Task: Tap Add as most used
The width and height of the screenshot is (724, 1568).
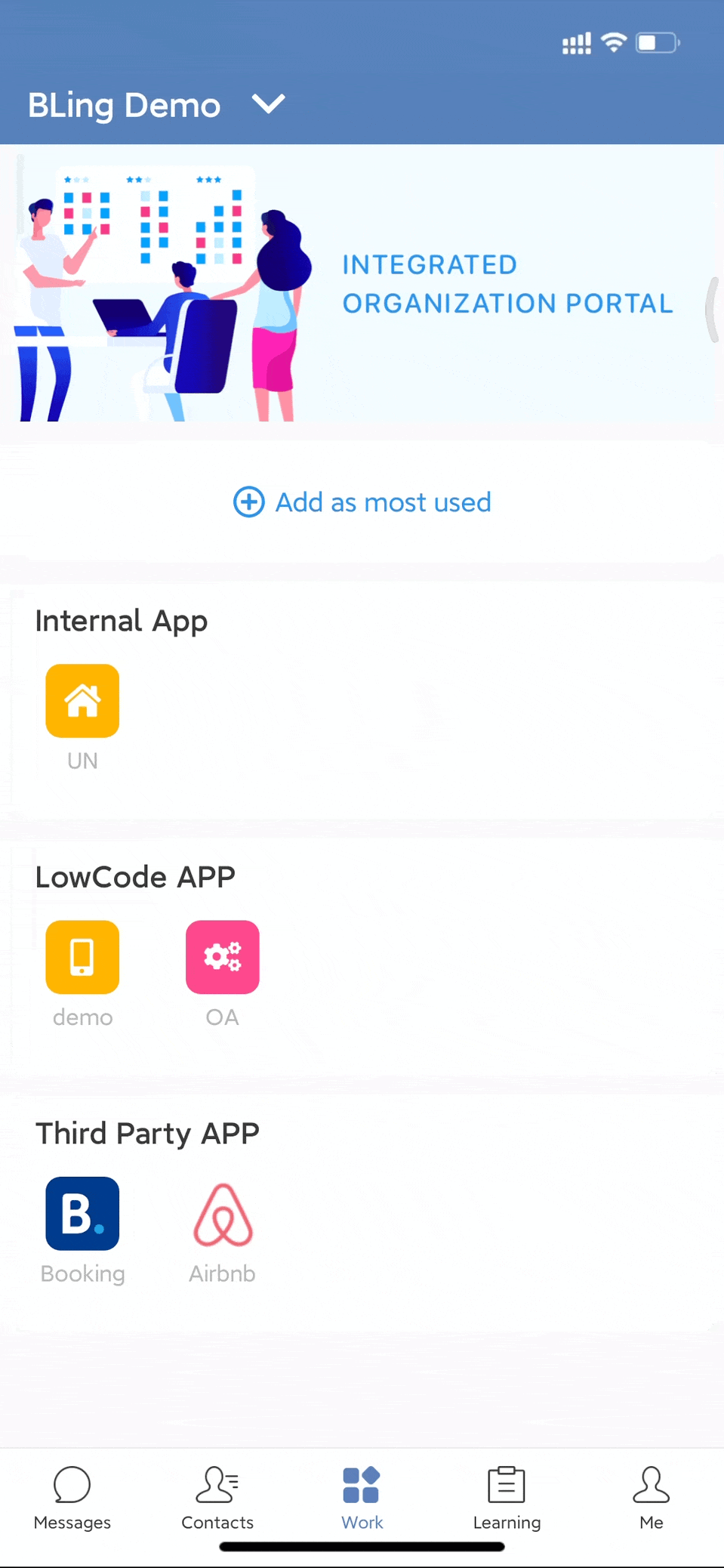Action: pyautogui.click(x=362, y=502)
